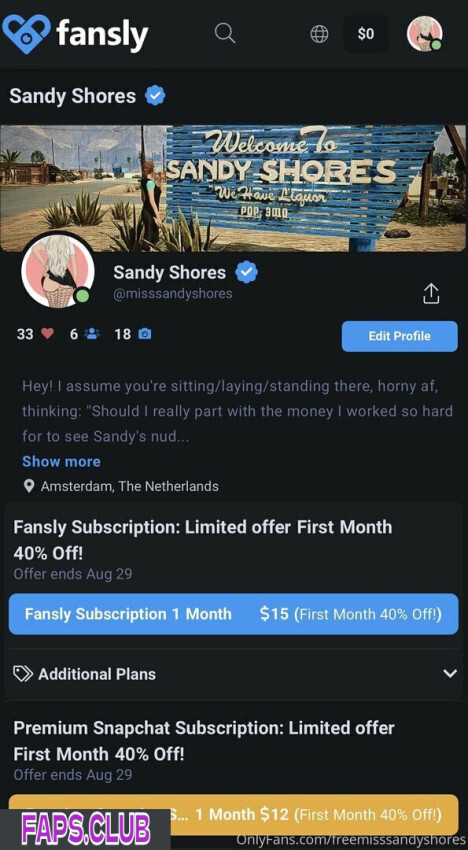468x850 pixels.
Task: Open the language globe icon
Action: pyautogui.click(x=319, y=34)
